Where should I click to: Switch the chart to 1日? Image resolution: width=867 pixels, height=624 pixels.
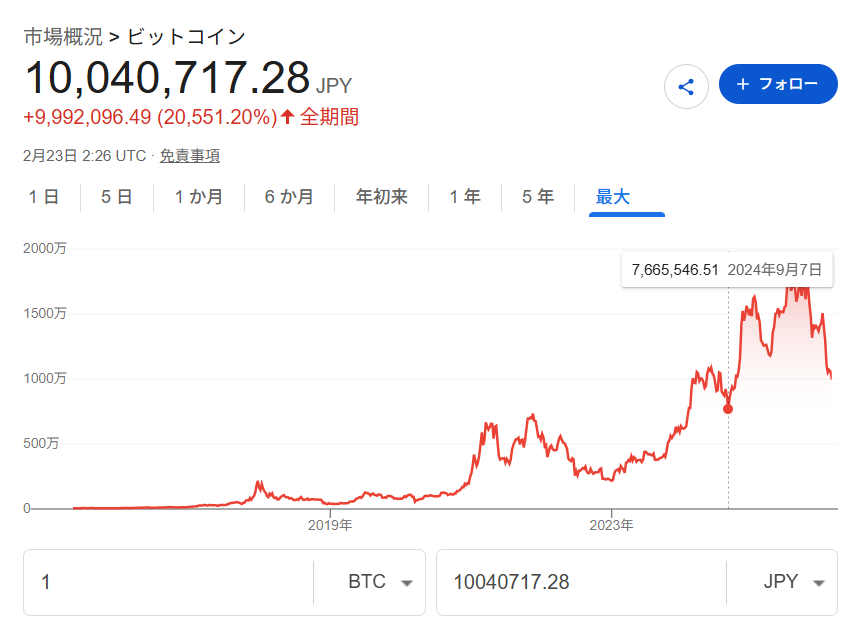point(44,197)
